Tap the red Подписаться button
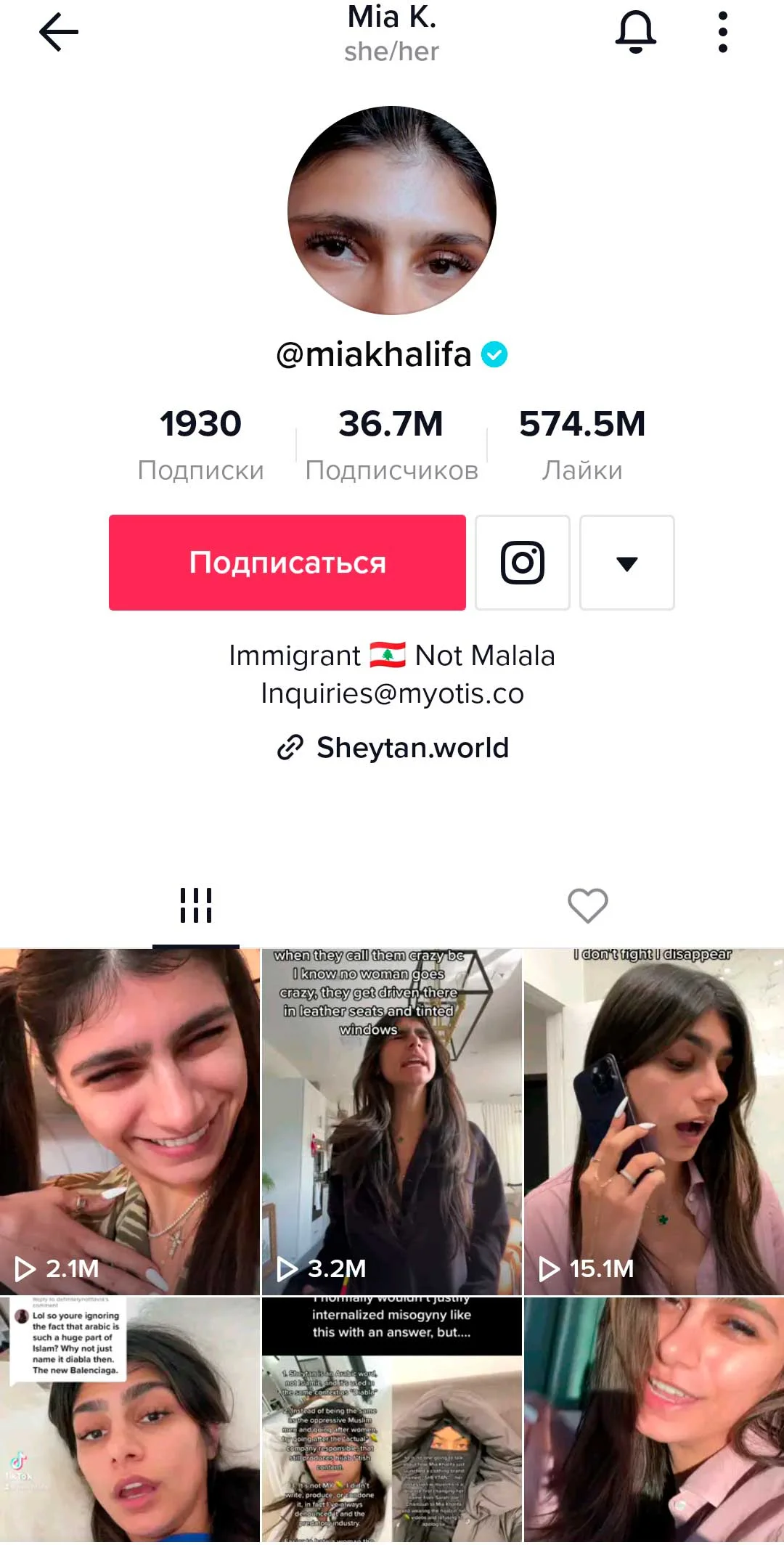 pyautogui.click(x=287, y=563)
